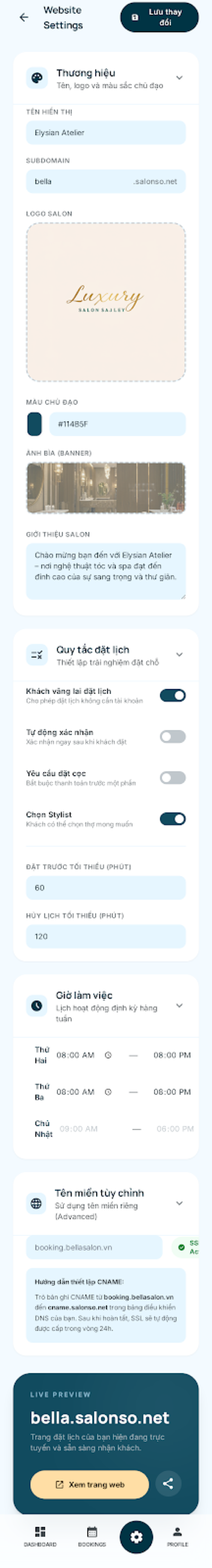Open the primary color swatch picker
Screen dimensions: 212x1568
coord(34,424)
